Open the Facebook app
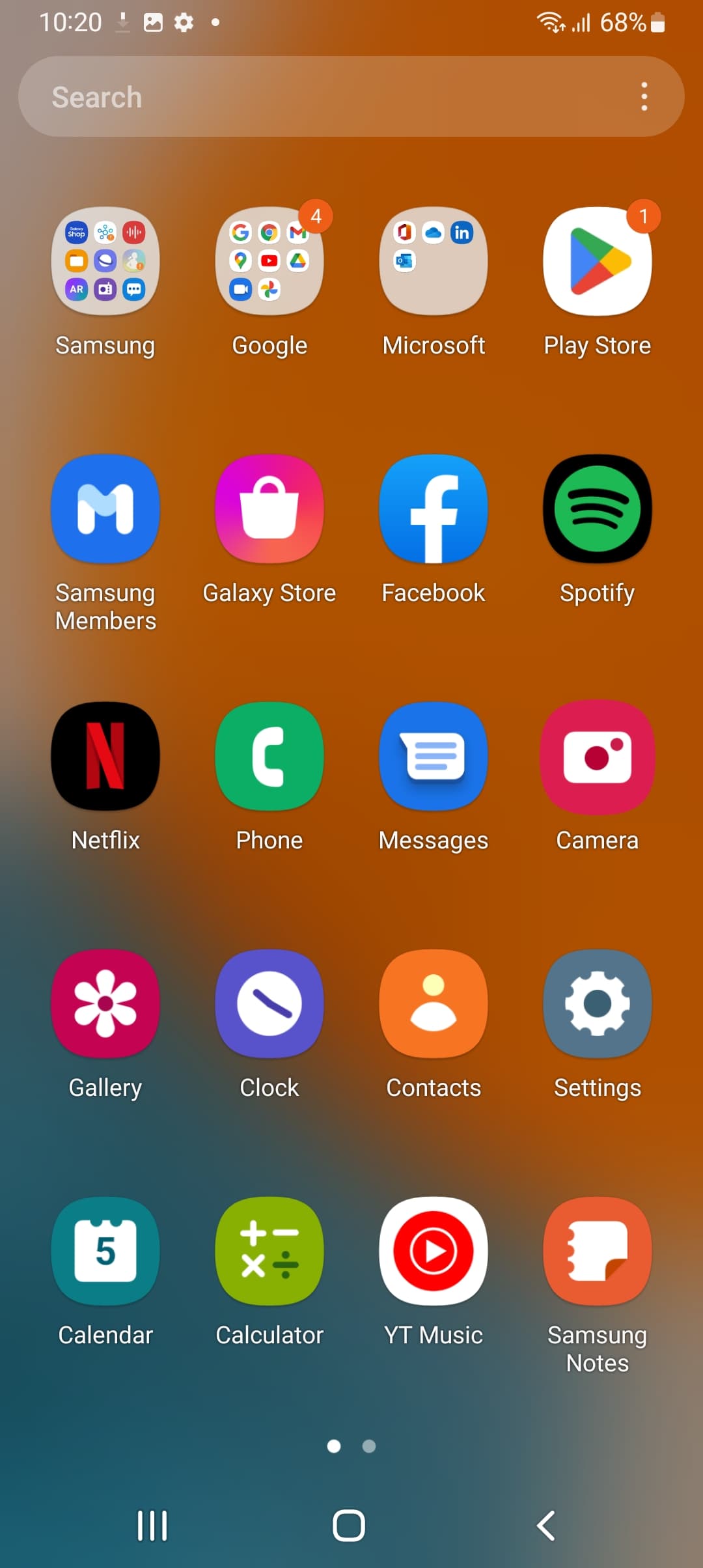Viewport: 703px width, 1568px height. (434, 509)
